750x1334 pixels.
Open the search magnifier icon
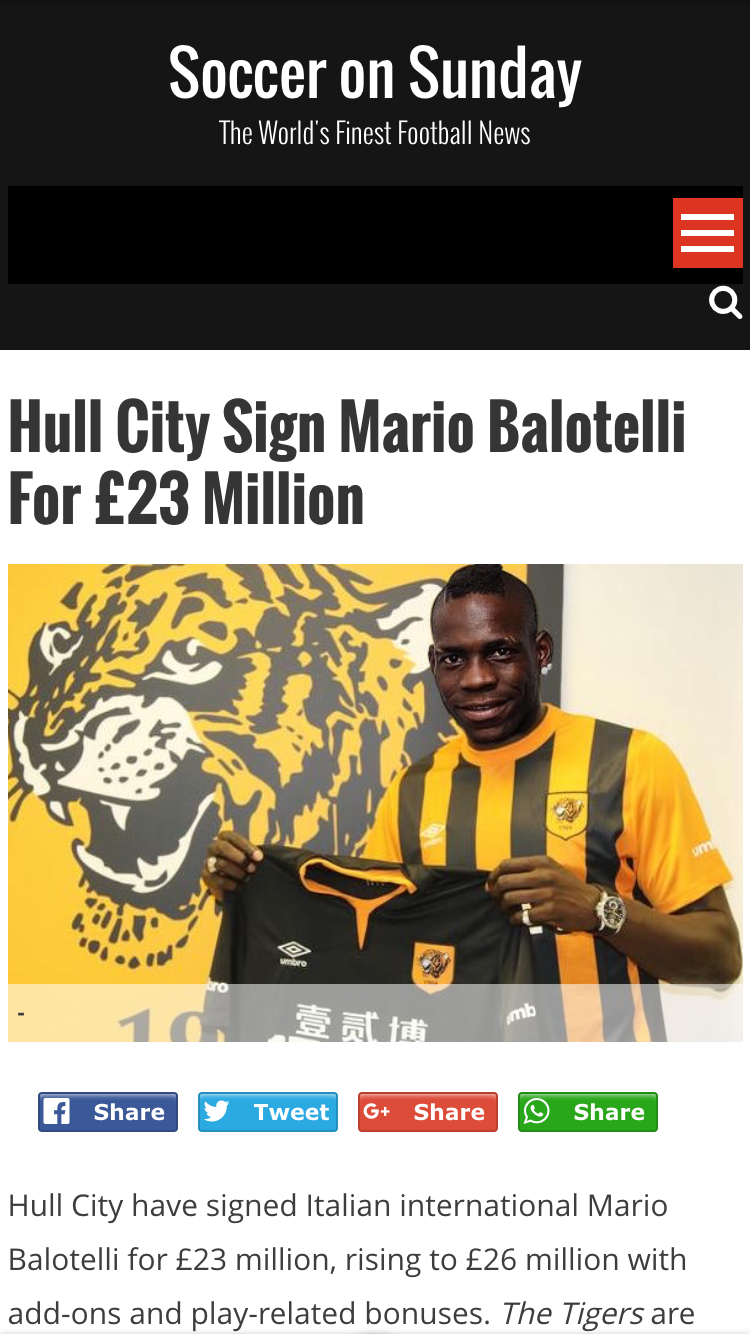click(725, 302)
